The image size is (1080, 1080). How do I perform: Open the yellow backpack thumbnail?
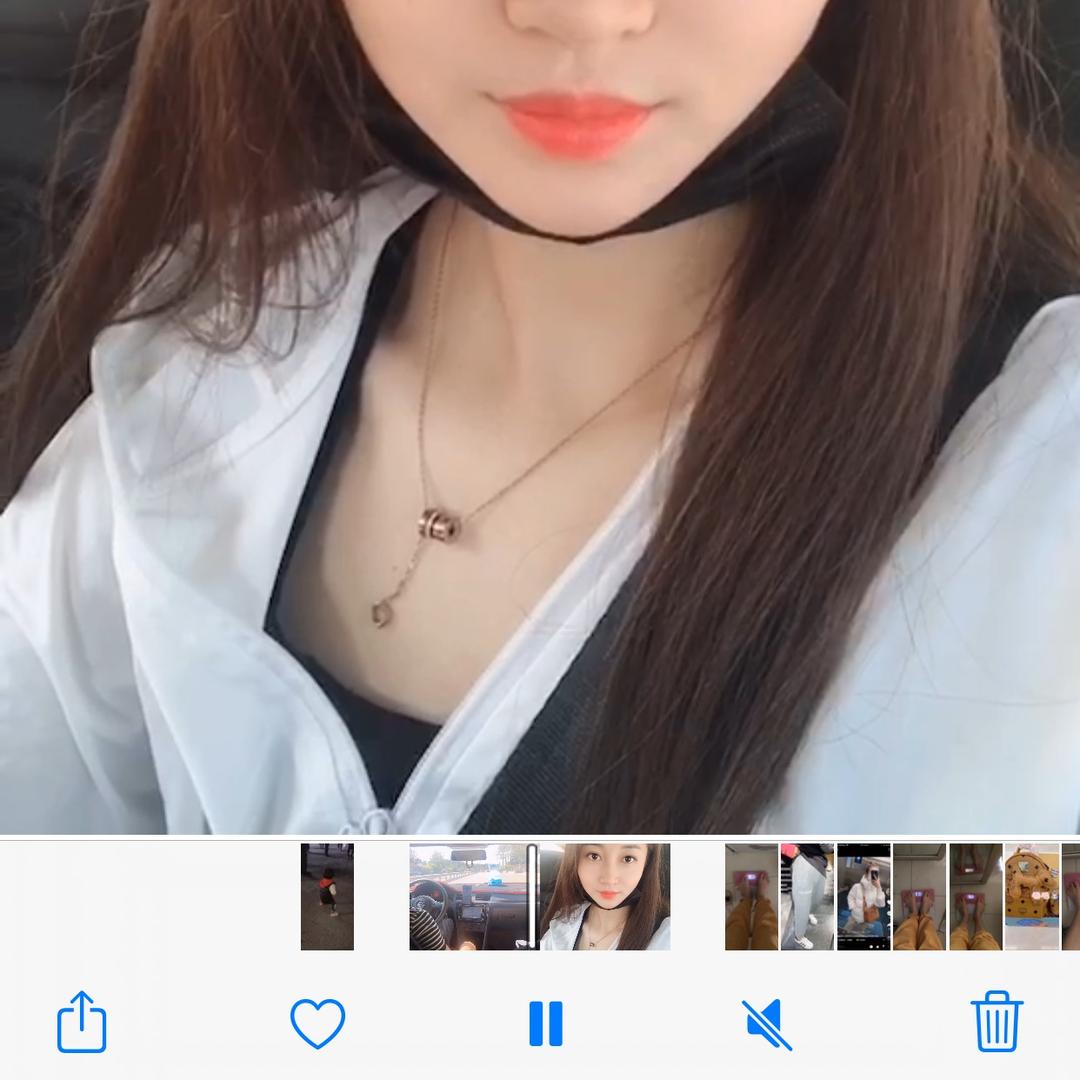click(1031, 896)
